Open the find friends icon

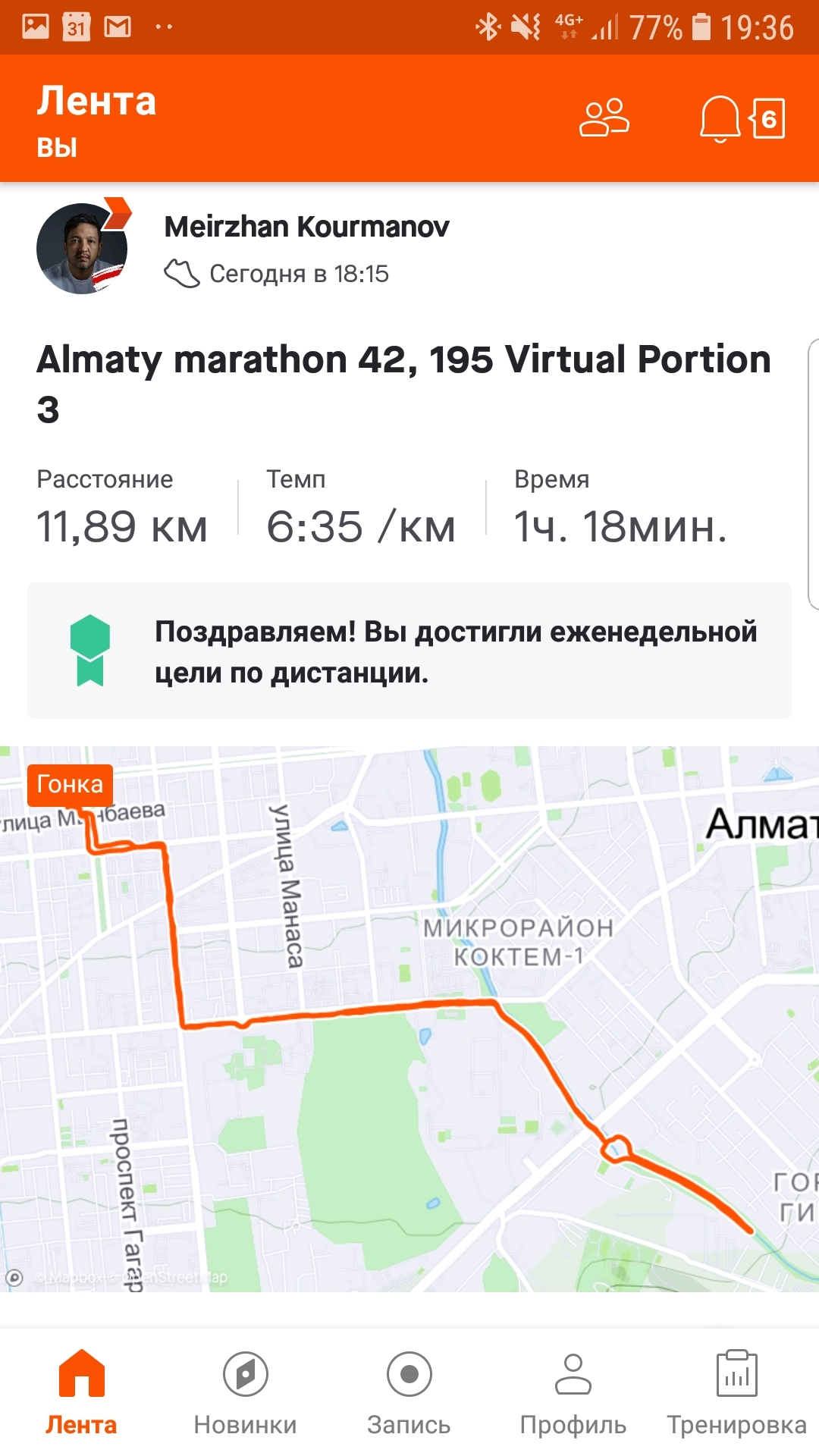pyautogui.click(x=604, y=118)
